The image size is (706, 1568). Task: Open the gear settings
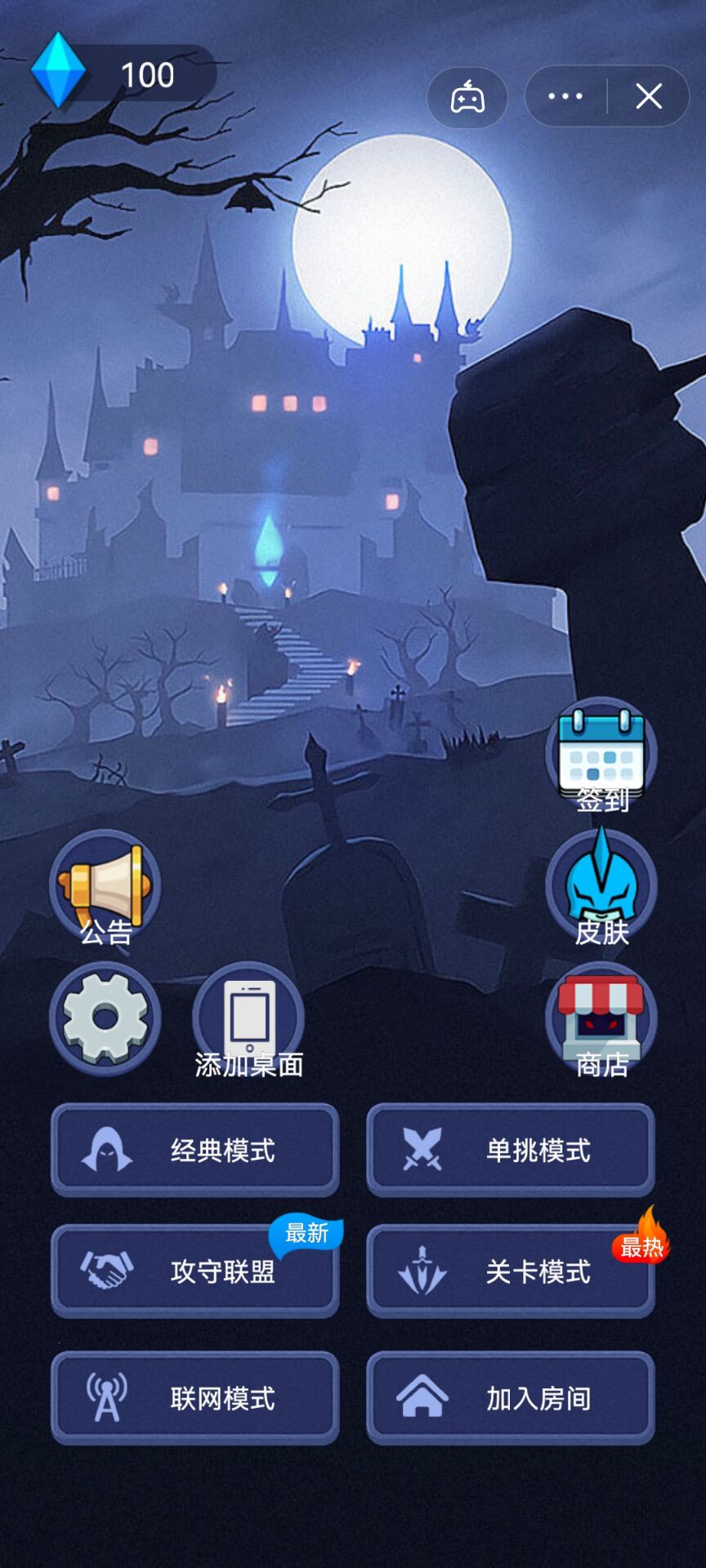pyautogui.click(x=105, y=1019)
